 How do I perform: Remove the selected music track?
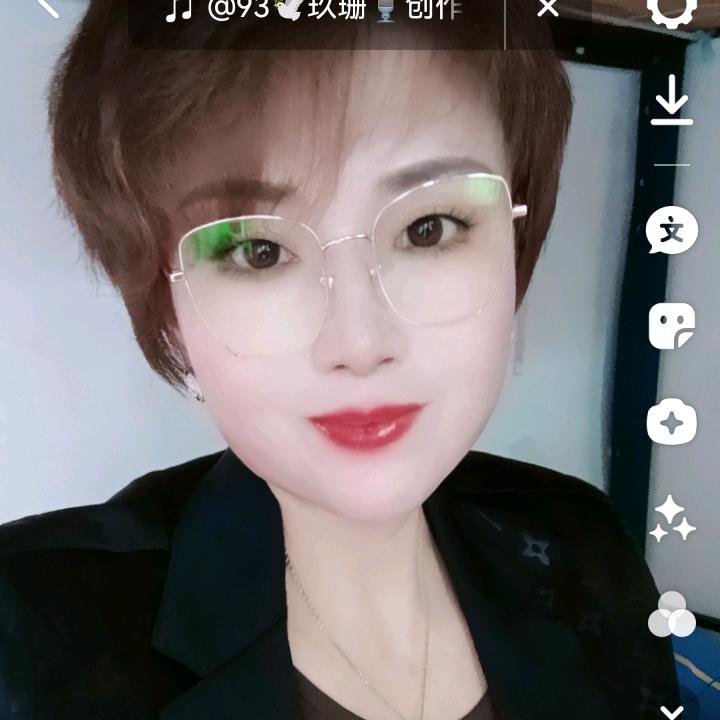point(547,9)
